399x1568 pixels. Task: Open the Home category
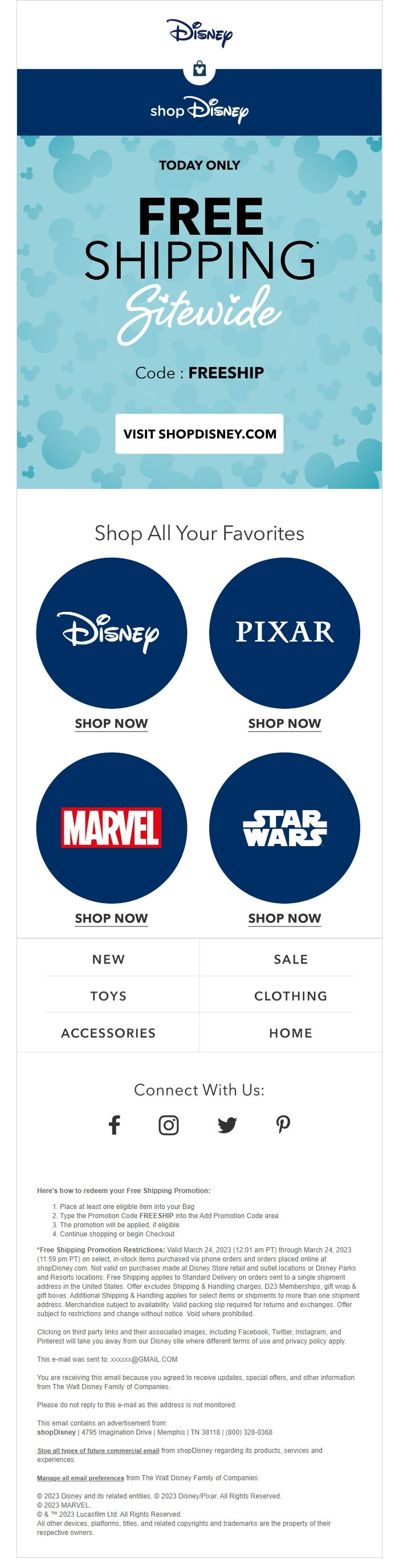291,1033
